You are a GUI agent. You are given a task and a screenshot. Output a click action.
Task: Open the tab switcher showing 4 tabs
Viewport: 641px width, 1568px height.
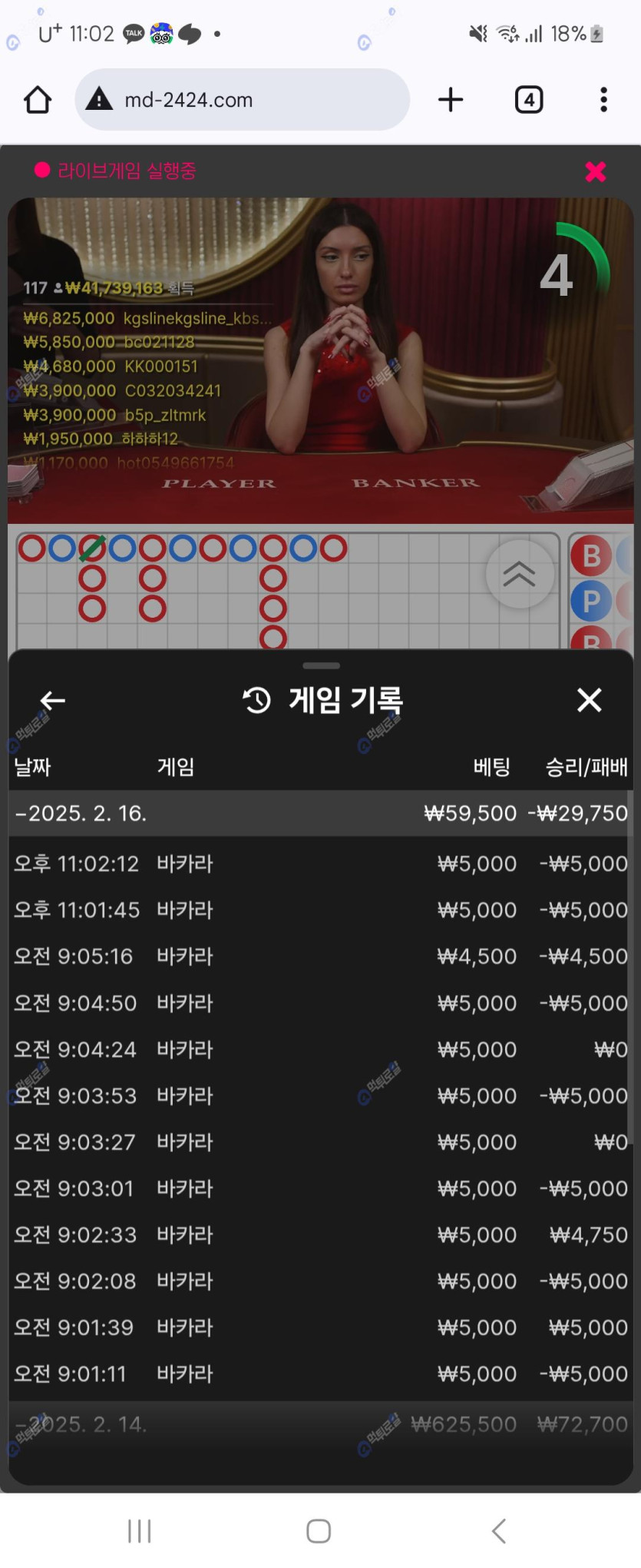tap(528, 100)
